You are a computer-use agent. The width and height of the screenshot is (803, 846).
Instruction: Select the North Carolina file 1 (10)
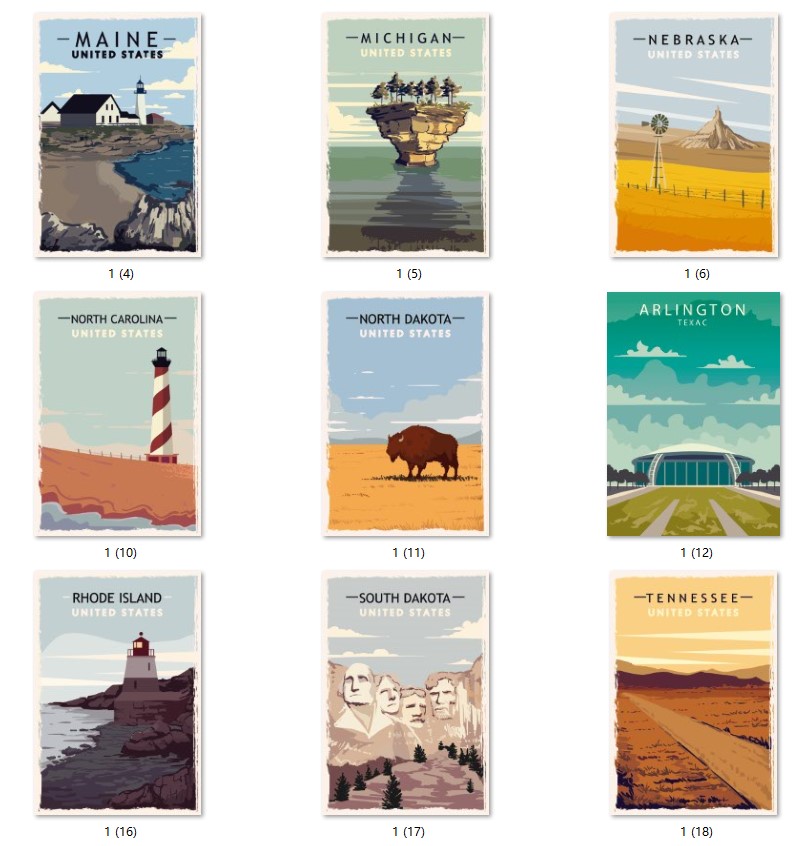click(x=118, y=414)
